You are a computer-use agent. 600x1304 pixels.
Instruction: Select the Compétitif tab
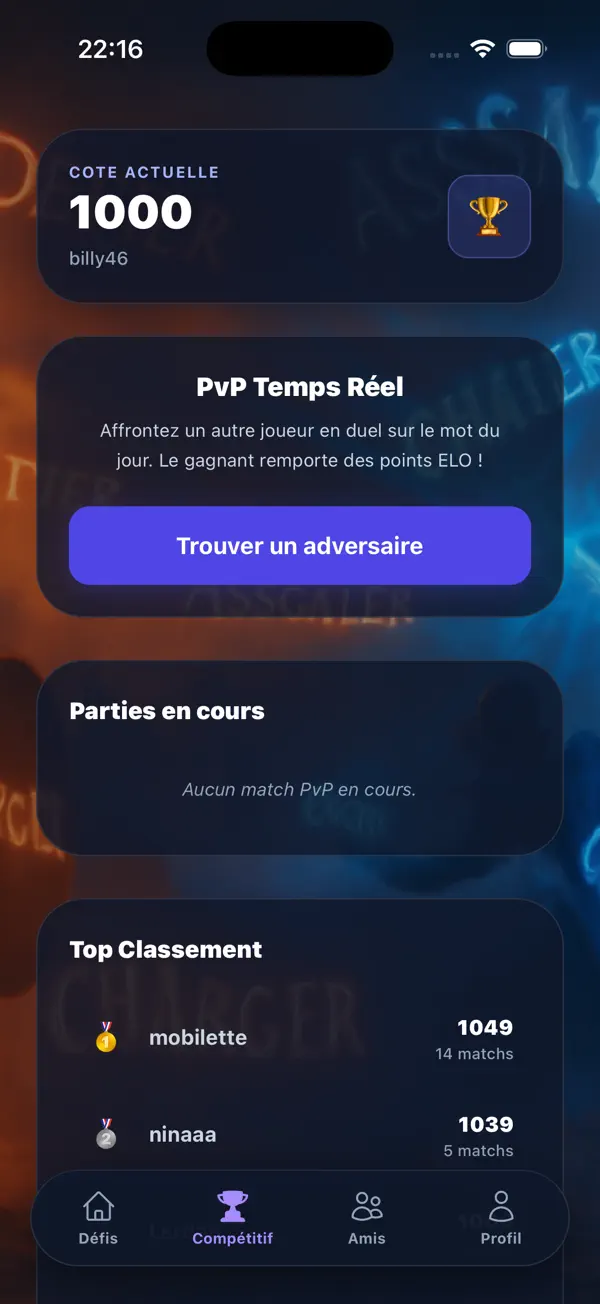[x=232, y=1218]
